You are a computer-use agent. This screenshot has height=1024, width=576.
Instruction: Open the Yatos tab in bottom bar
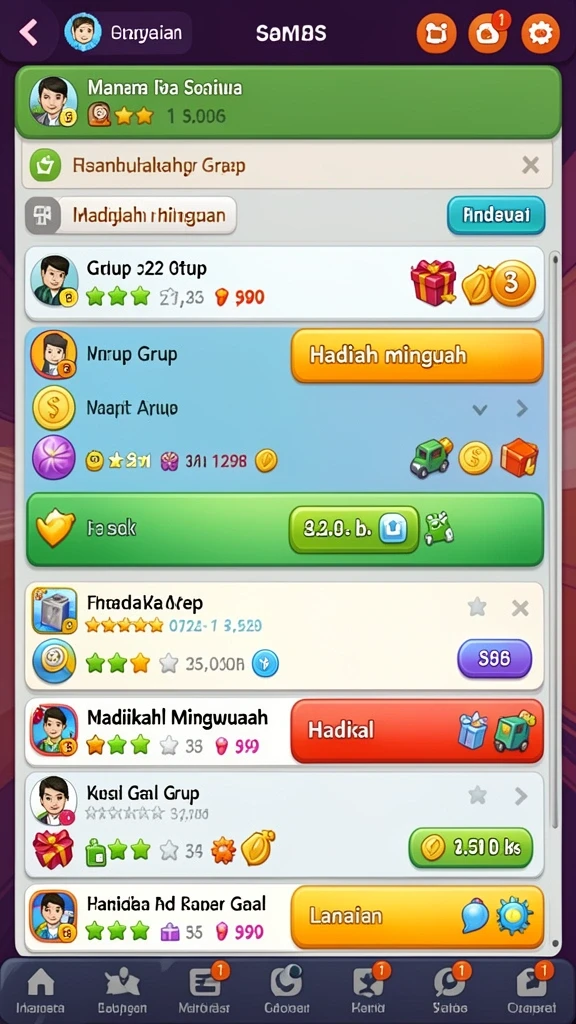coord(451,989)
